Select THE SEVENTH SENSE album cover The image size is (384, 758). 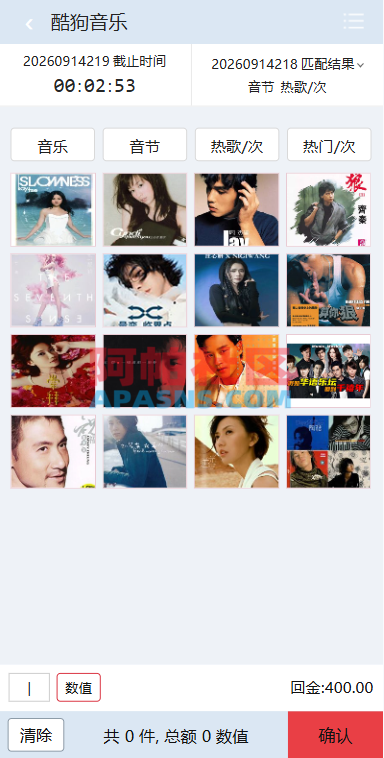click(x=53, y=291)
